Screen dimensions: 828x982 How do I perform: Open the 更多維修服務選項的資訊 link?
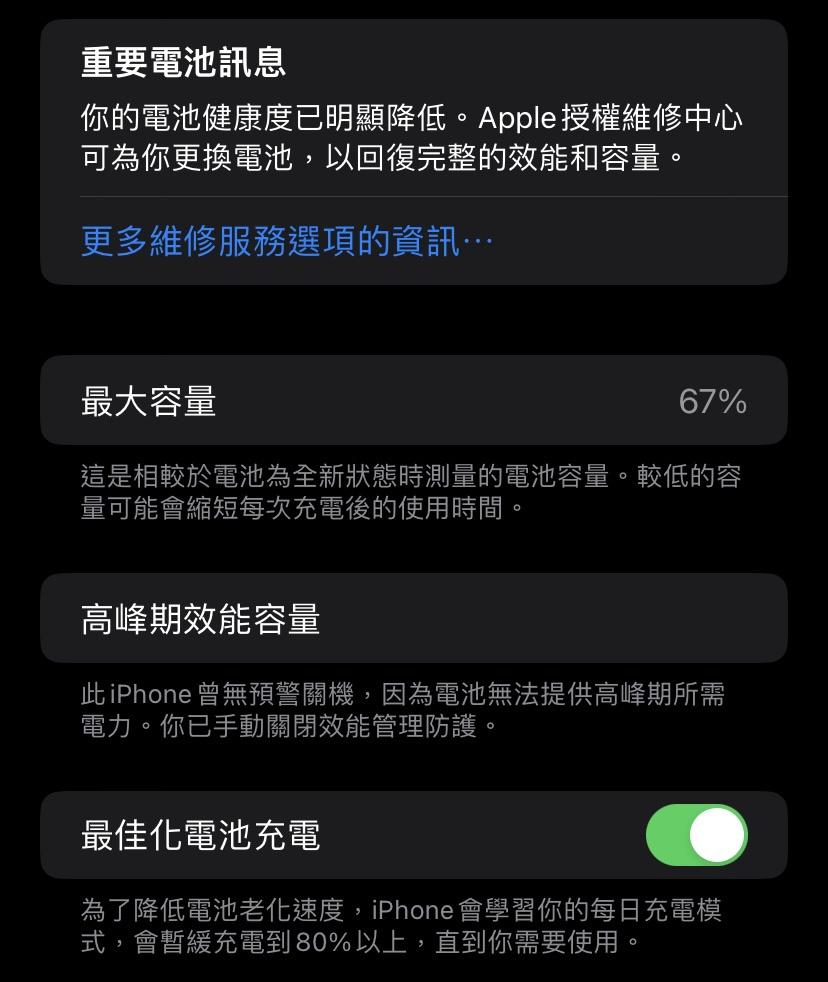tap(287, 241)
